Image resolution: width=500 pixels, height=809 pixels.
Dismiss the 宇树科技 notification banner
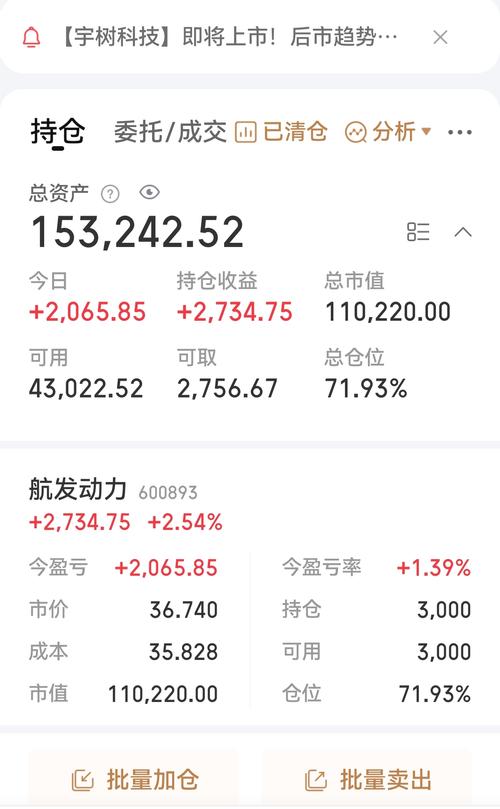tap(440, 37)
